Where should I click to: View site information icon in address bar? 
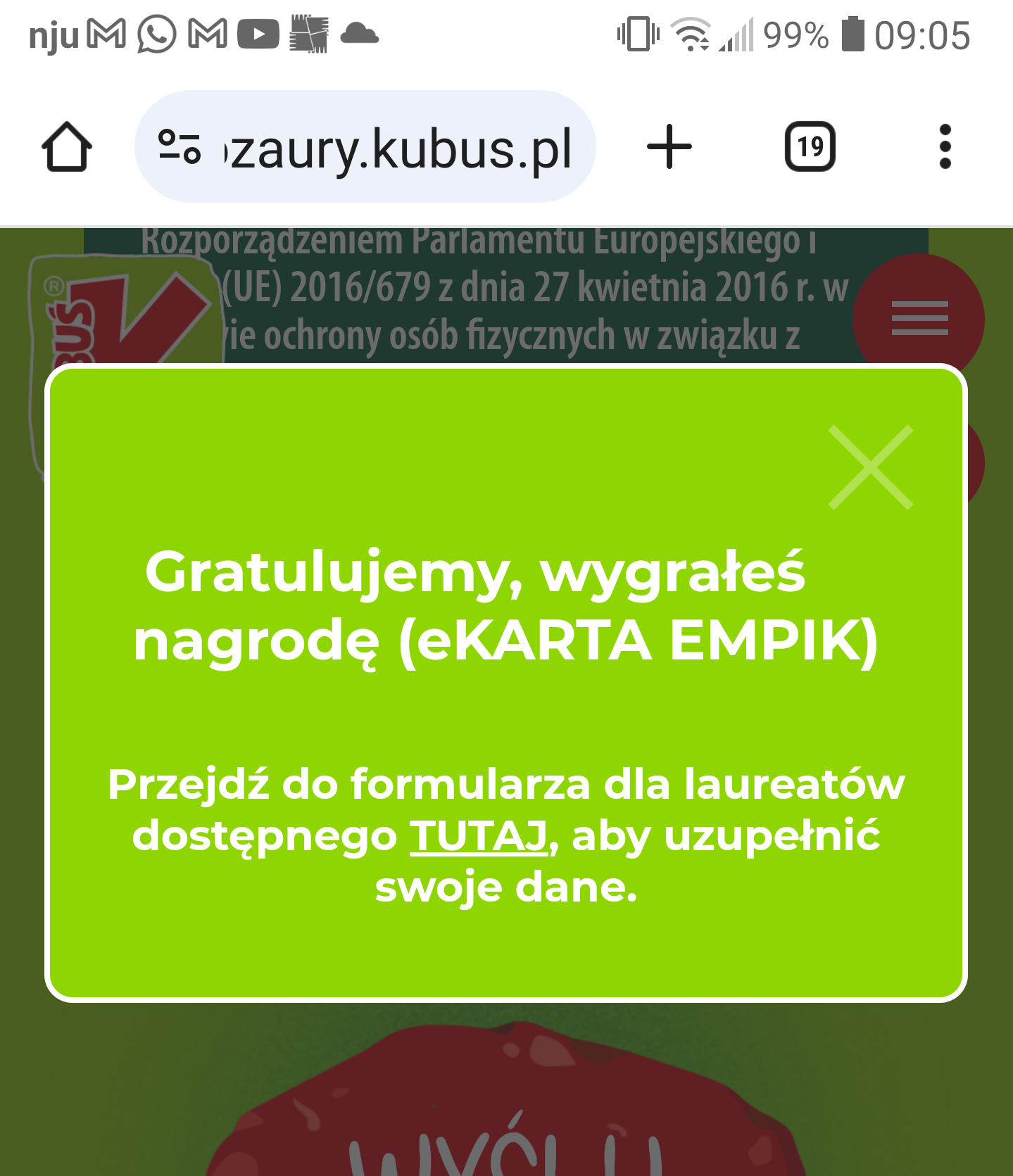(x=180, y=147)
